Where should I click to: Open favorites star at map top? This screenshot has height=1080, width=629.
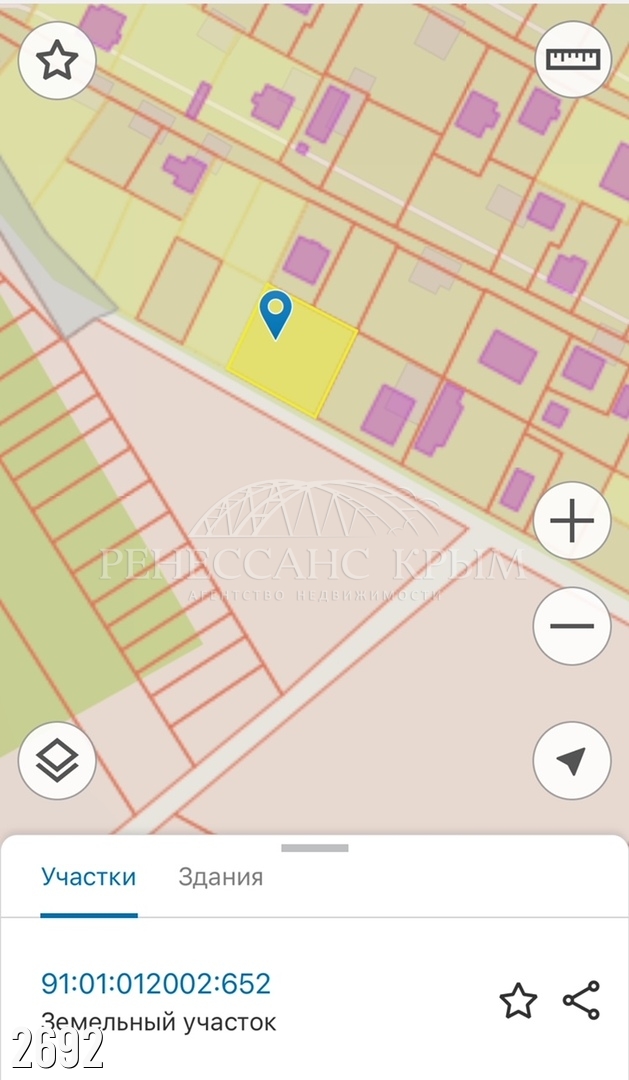pyautogui.click(x=57, y=61)
